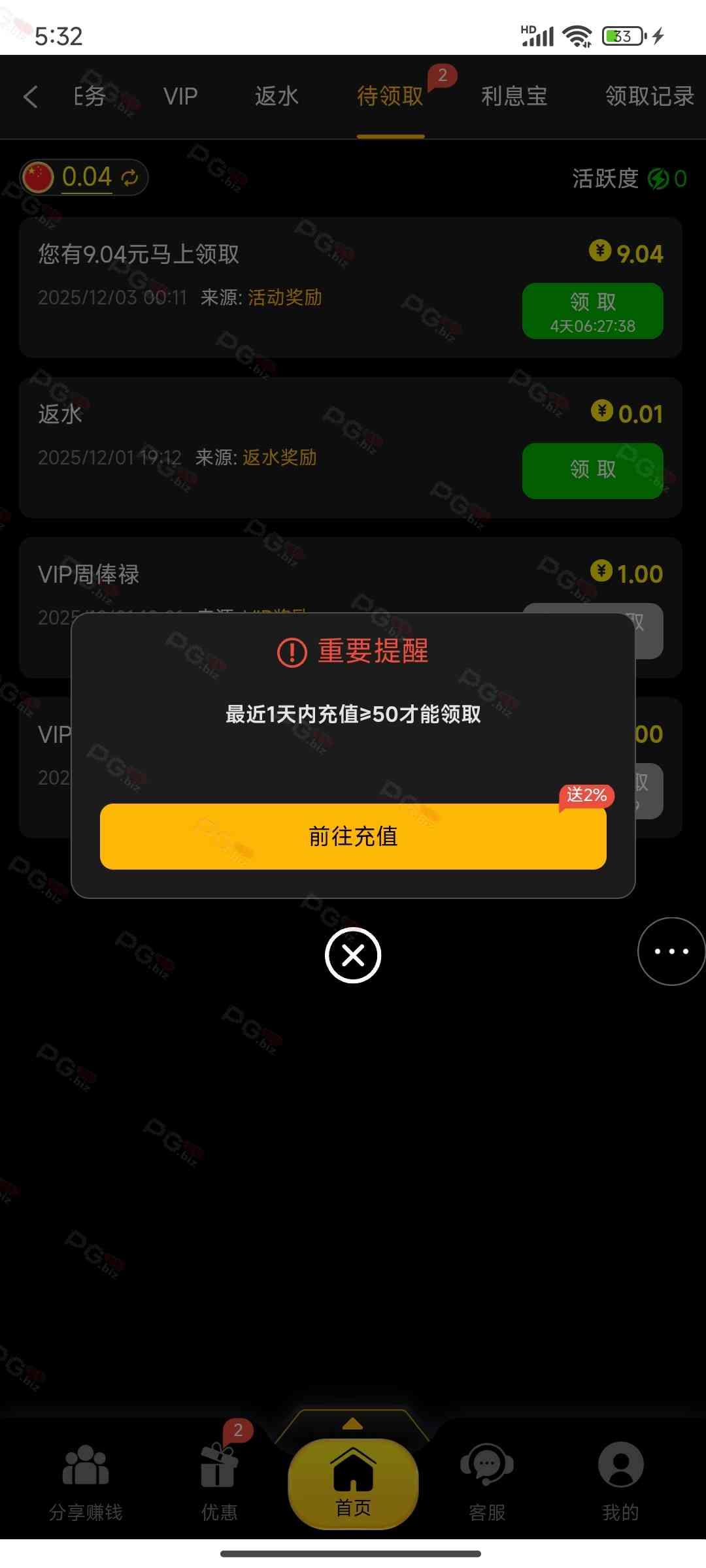Switch to the VIP tab
This screenshot has height=1568, width=706.
point(180,97)
